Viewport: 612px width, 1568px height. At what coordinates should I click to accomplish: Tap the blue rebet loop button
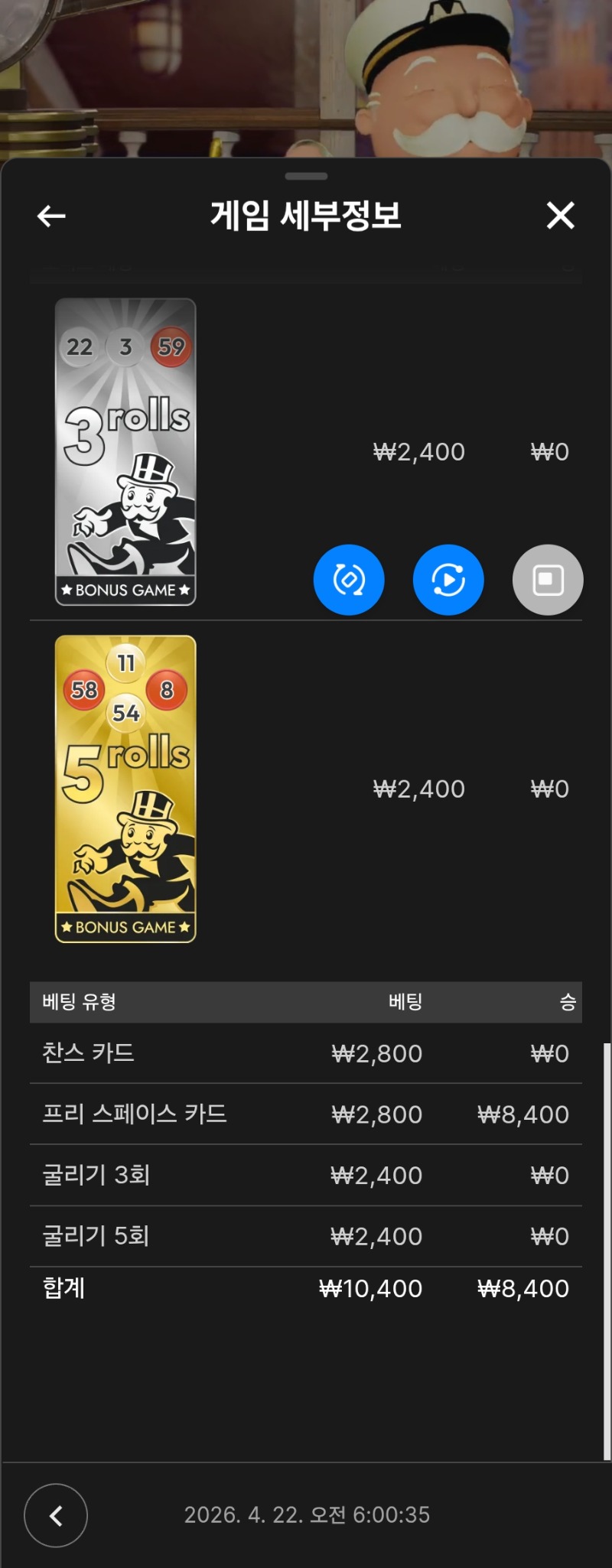[x=349, y=580]
